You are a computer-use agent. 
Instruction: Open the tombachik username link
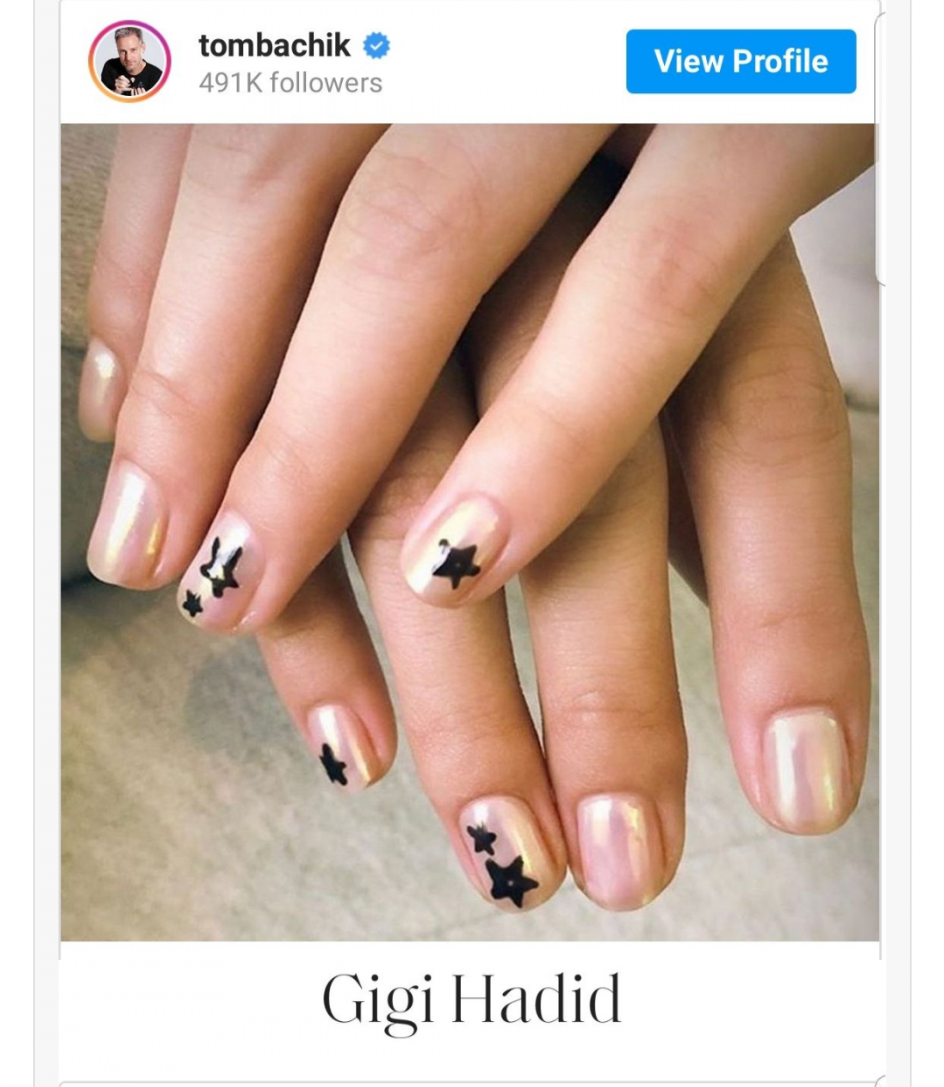point(274,46)
